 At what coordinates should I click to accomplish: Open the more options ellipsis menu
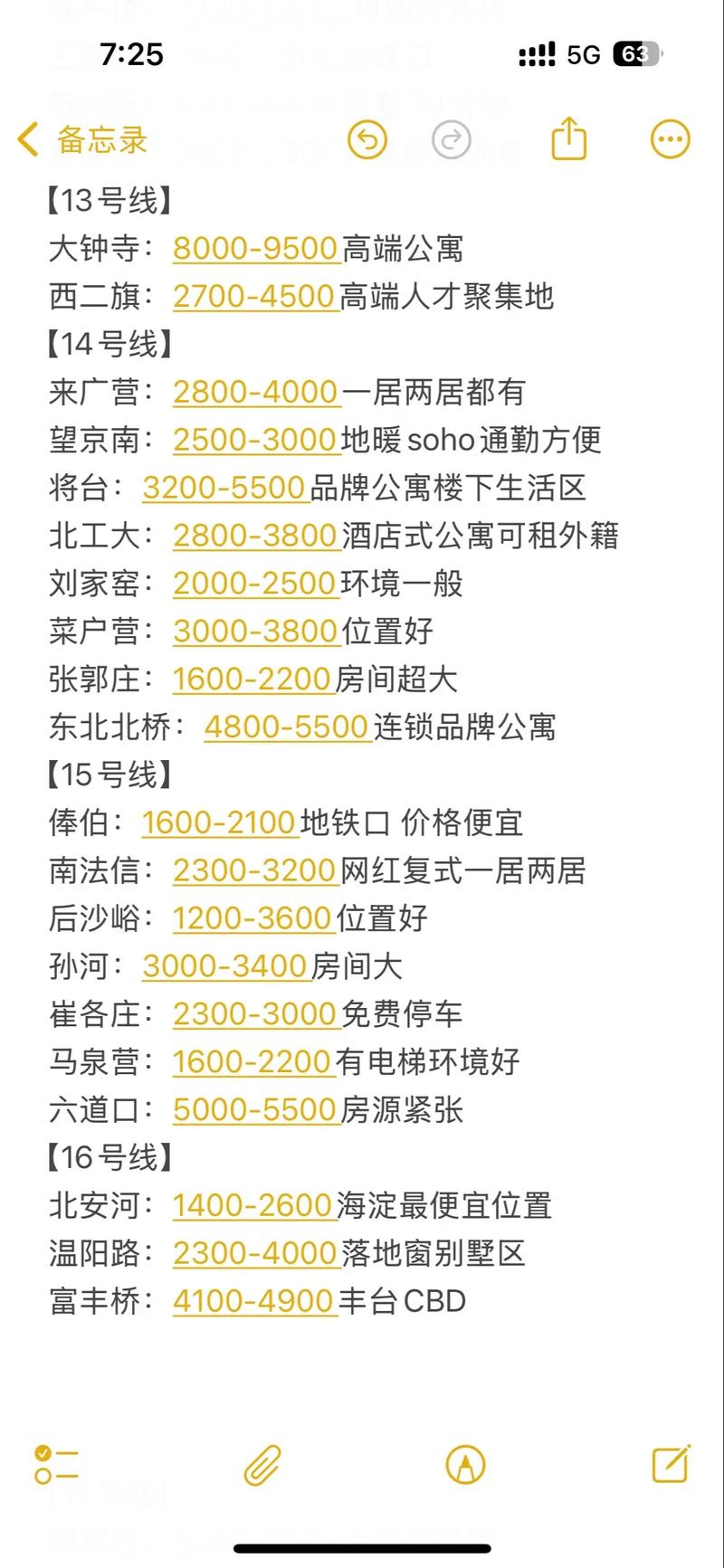click(x=670, y=138)
